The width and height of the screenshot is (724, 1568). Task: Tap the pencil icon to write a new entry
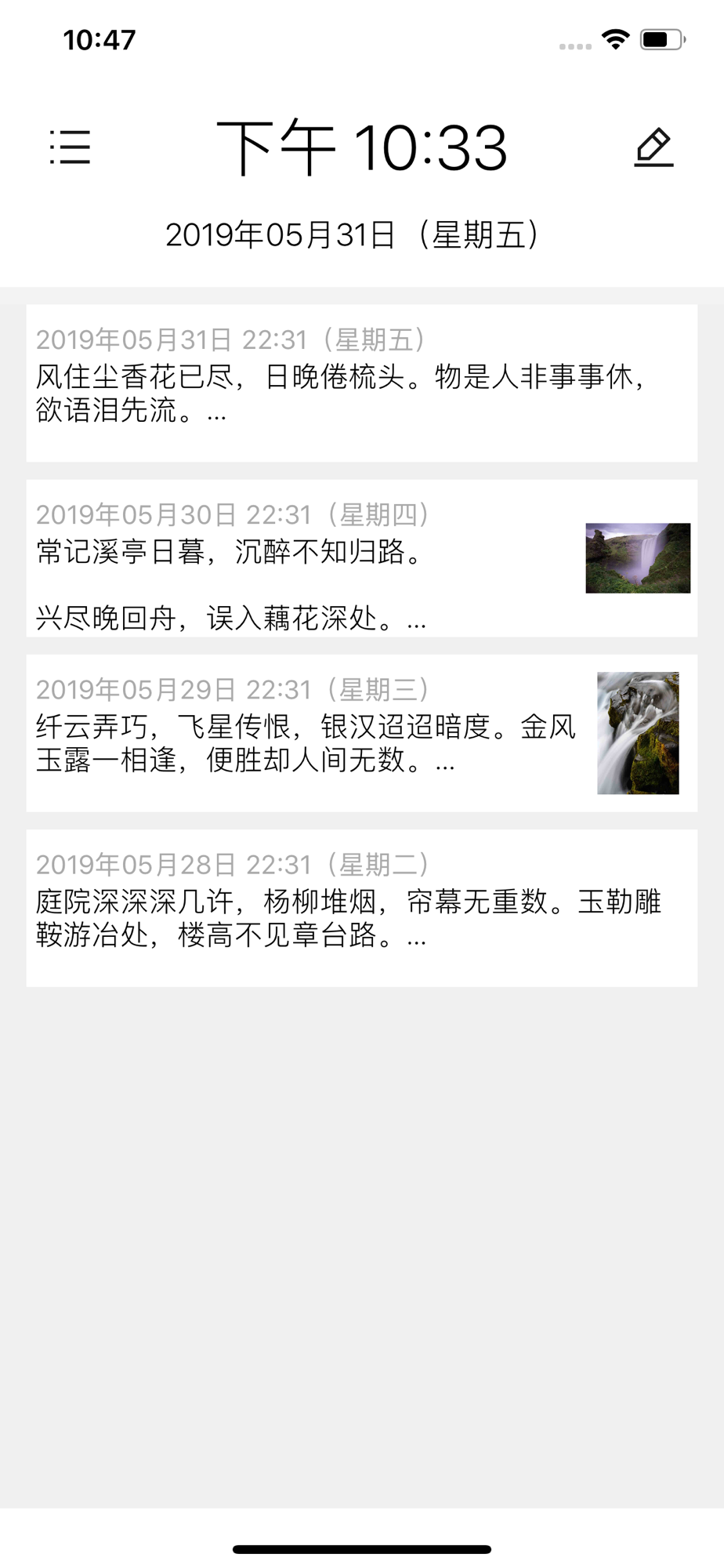653,147
